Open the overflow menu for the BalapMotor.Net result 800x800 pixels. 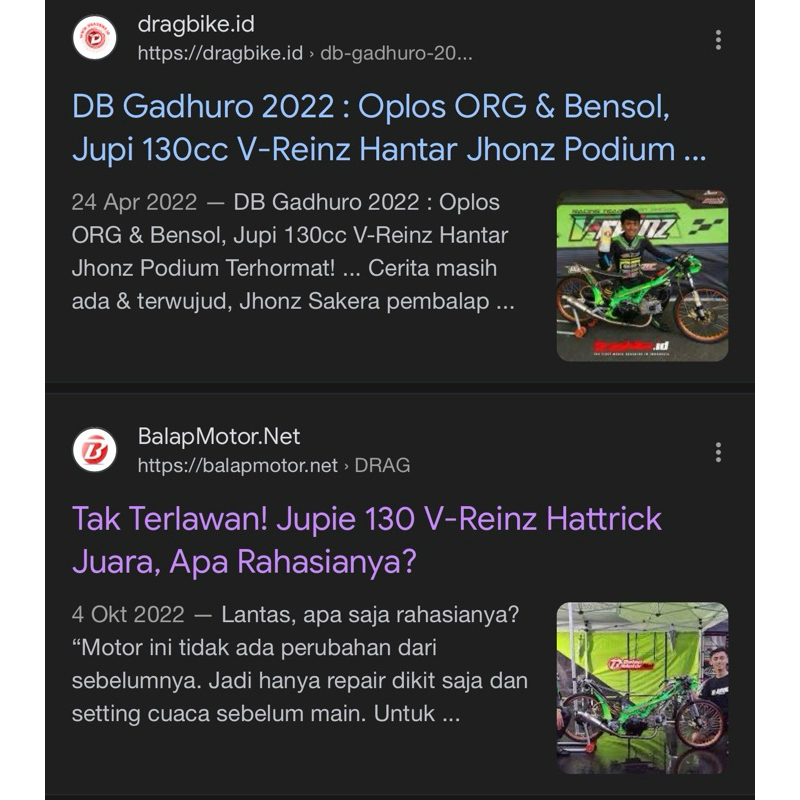718,452
